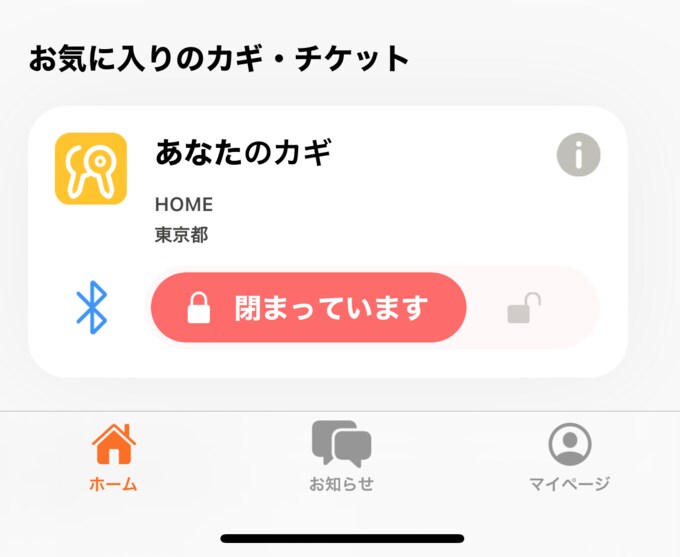Open the あなたのカギ key card
The image size is (680, 557).
point(243,154)
